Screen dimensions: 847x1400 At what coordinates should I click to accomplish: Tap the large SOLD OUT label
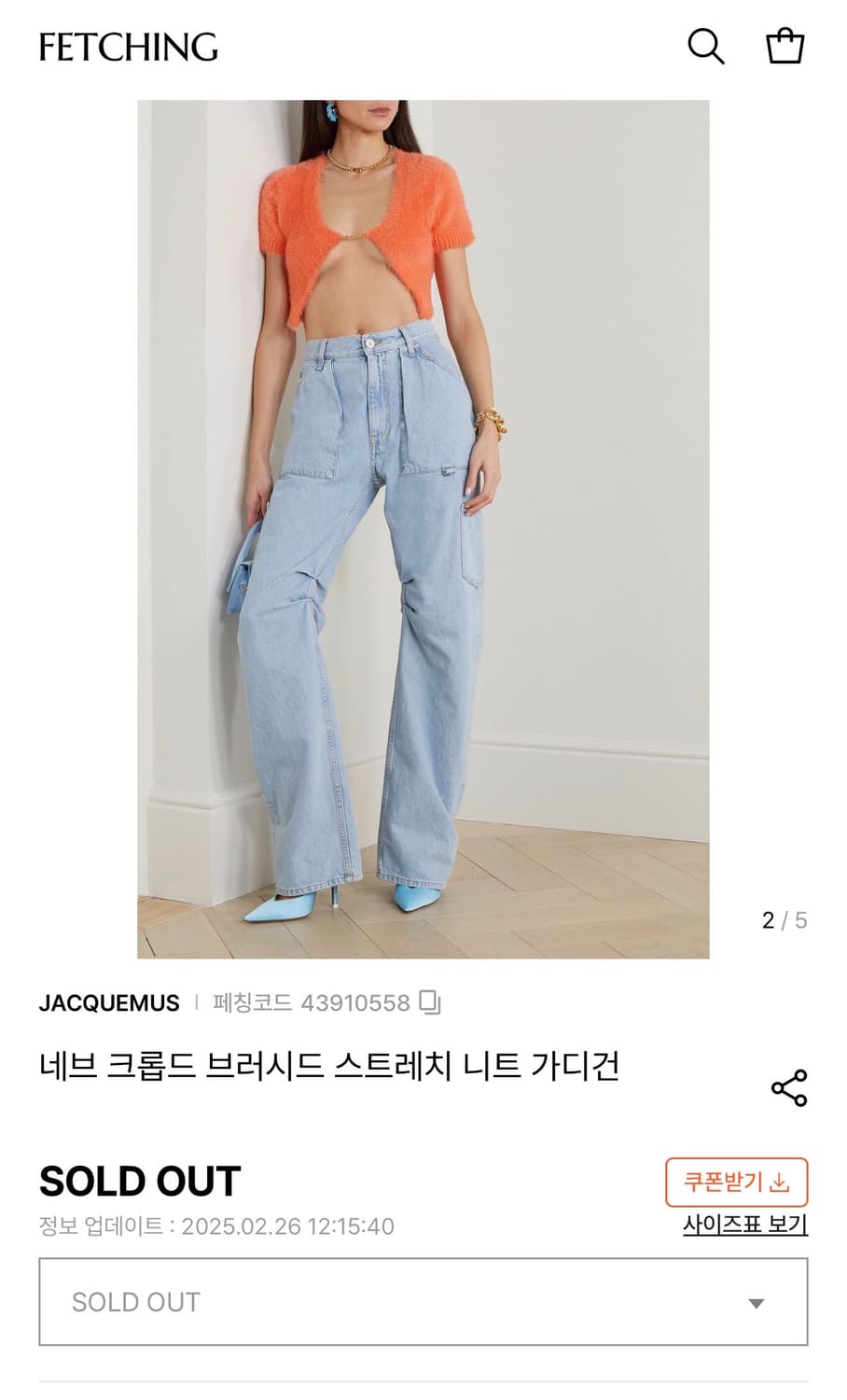pos(140,1183)
